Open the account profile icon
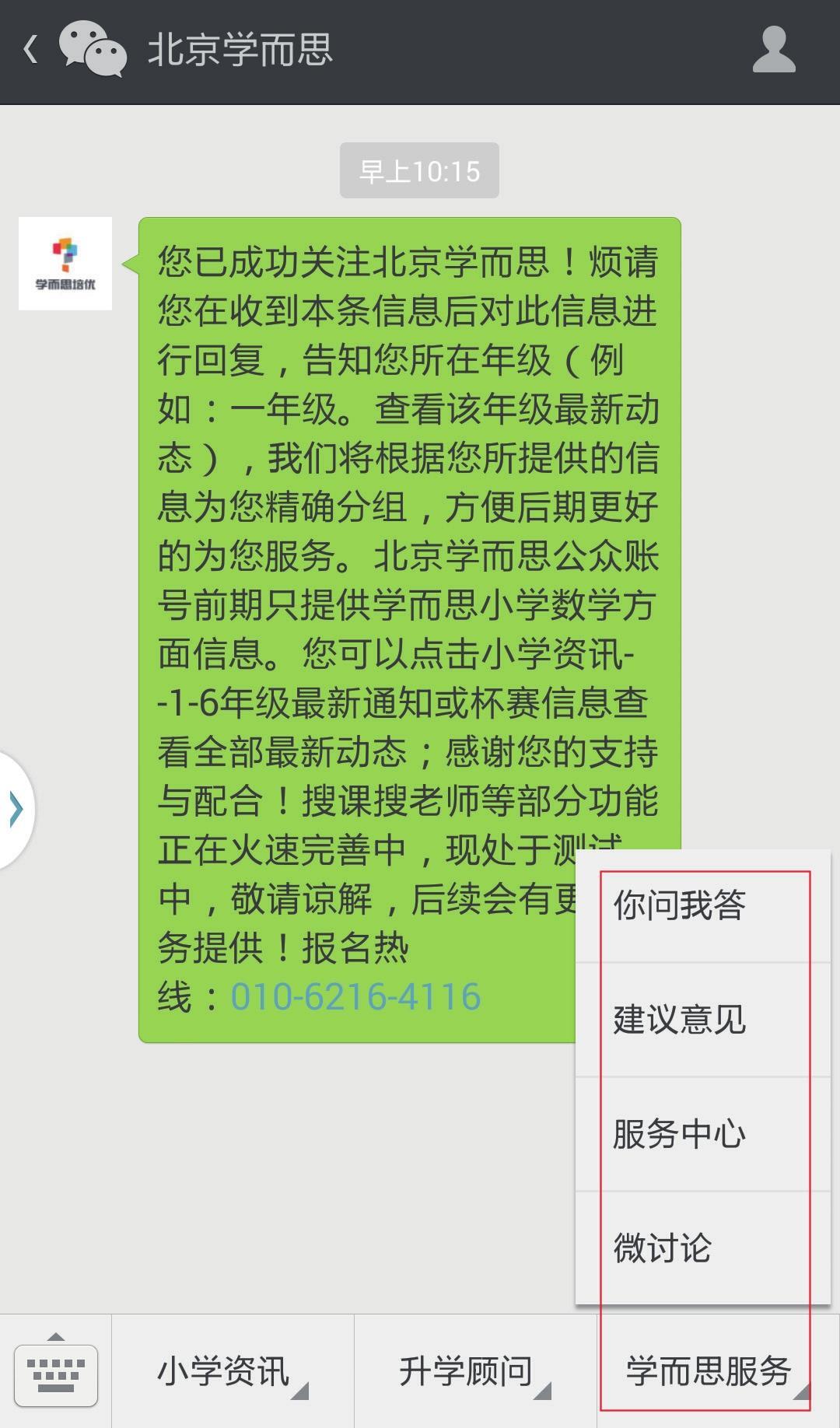The height and width of the screenshot is (1428, 840). (774, 50)
